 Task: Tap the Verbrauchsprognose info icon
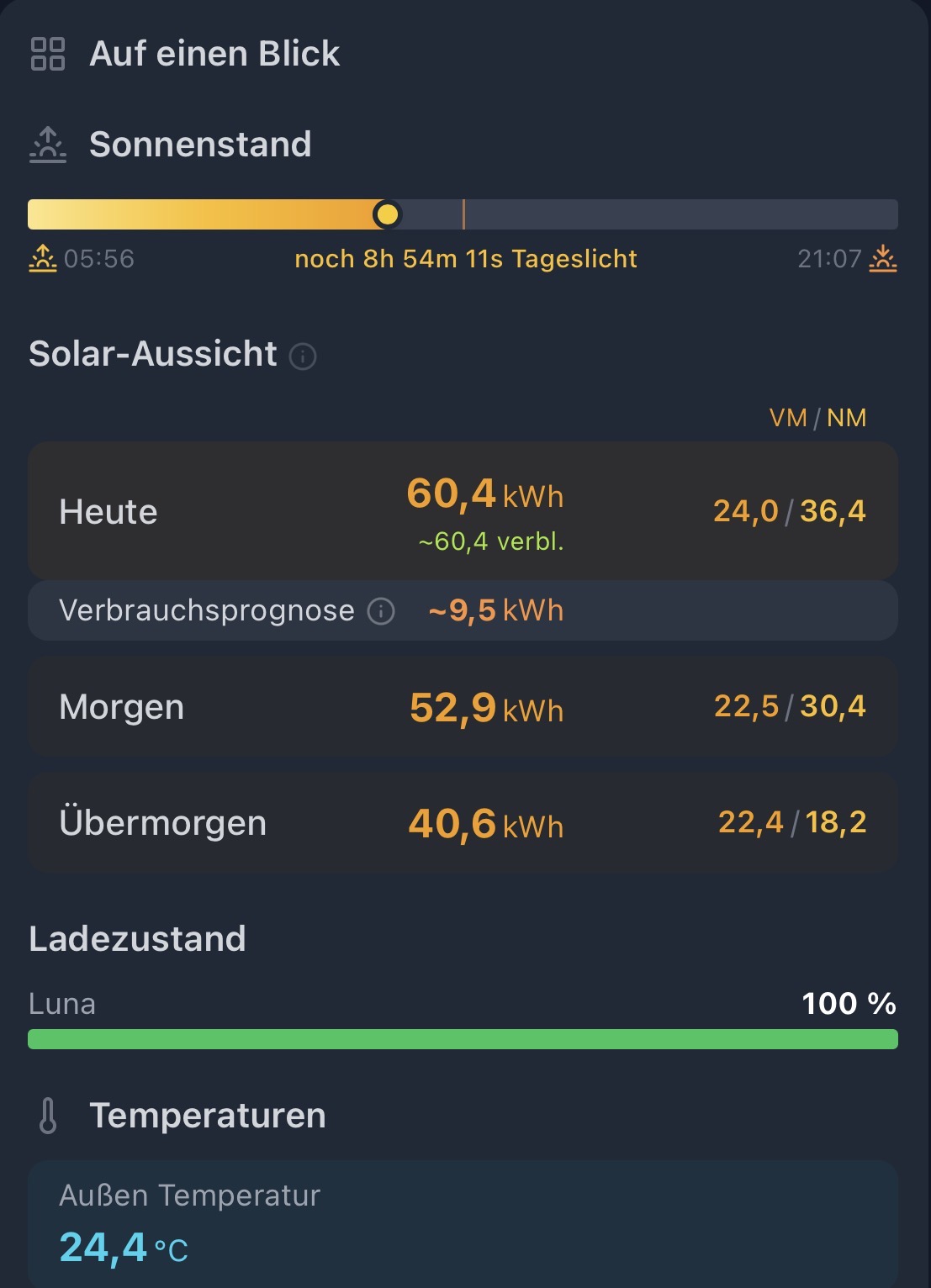click(x=381, y=611)
